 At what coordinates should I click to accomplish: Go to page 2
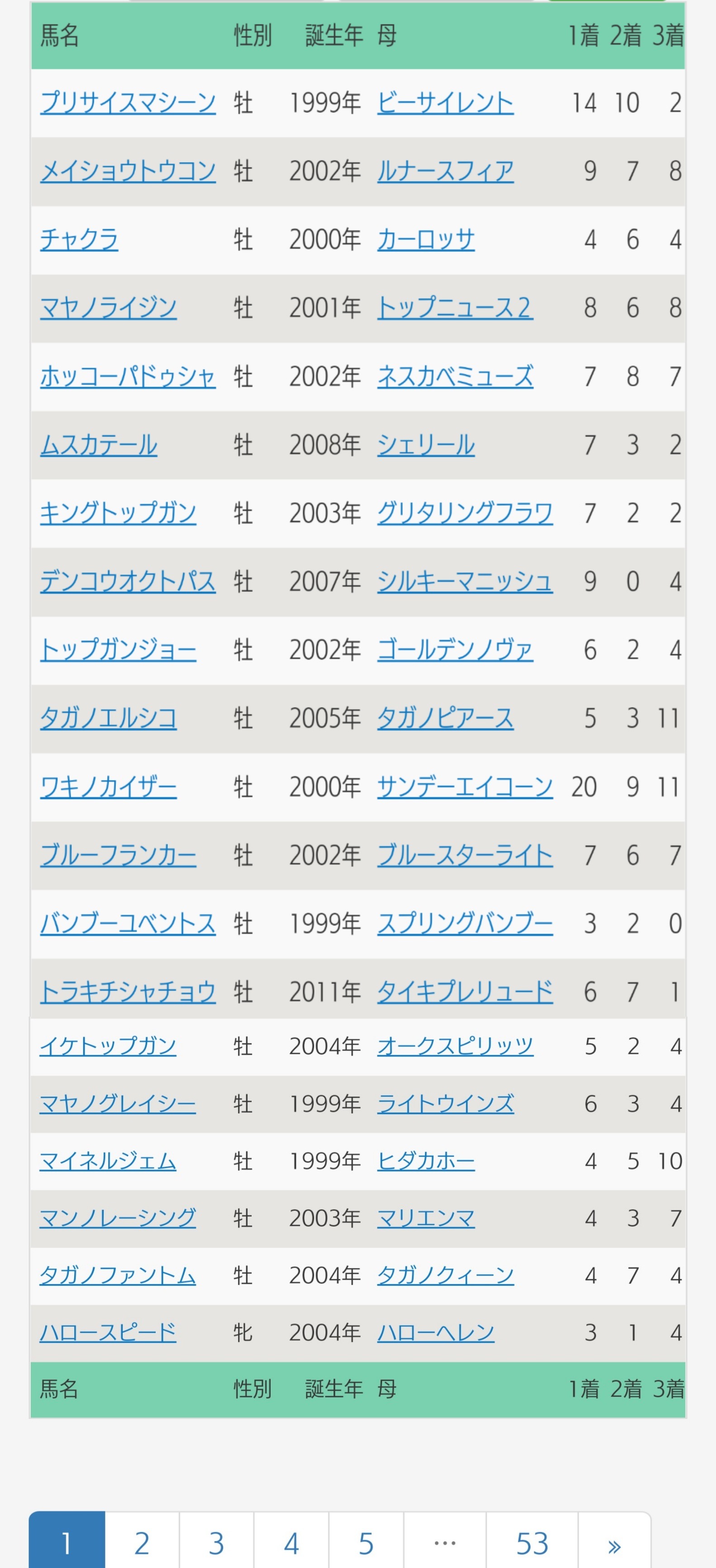[x=142, y=1543]
